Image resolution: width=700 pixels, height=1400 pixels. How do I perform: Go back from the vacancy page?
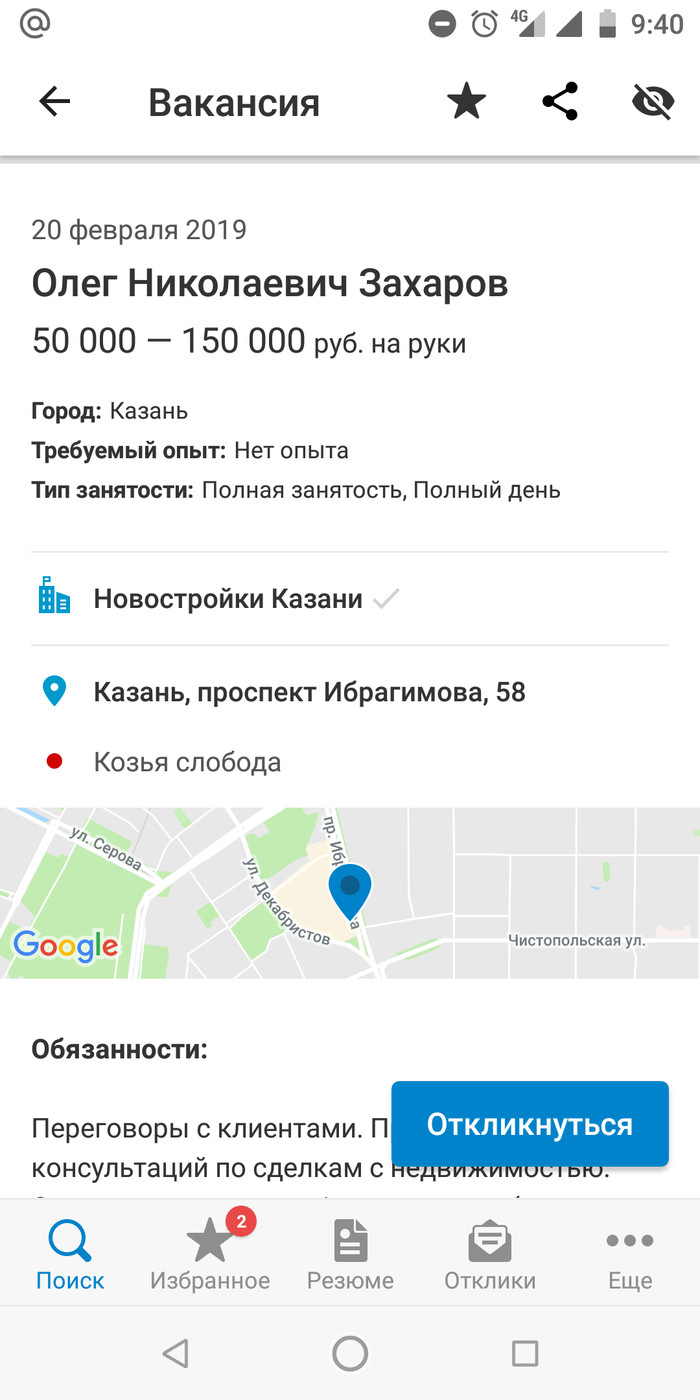[55, 102]
